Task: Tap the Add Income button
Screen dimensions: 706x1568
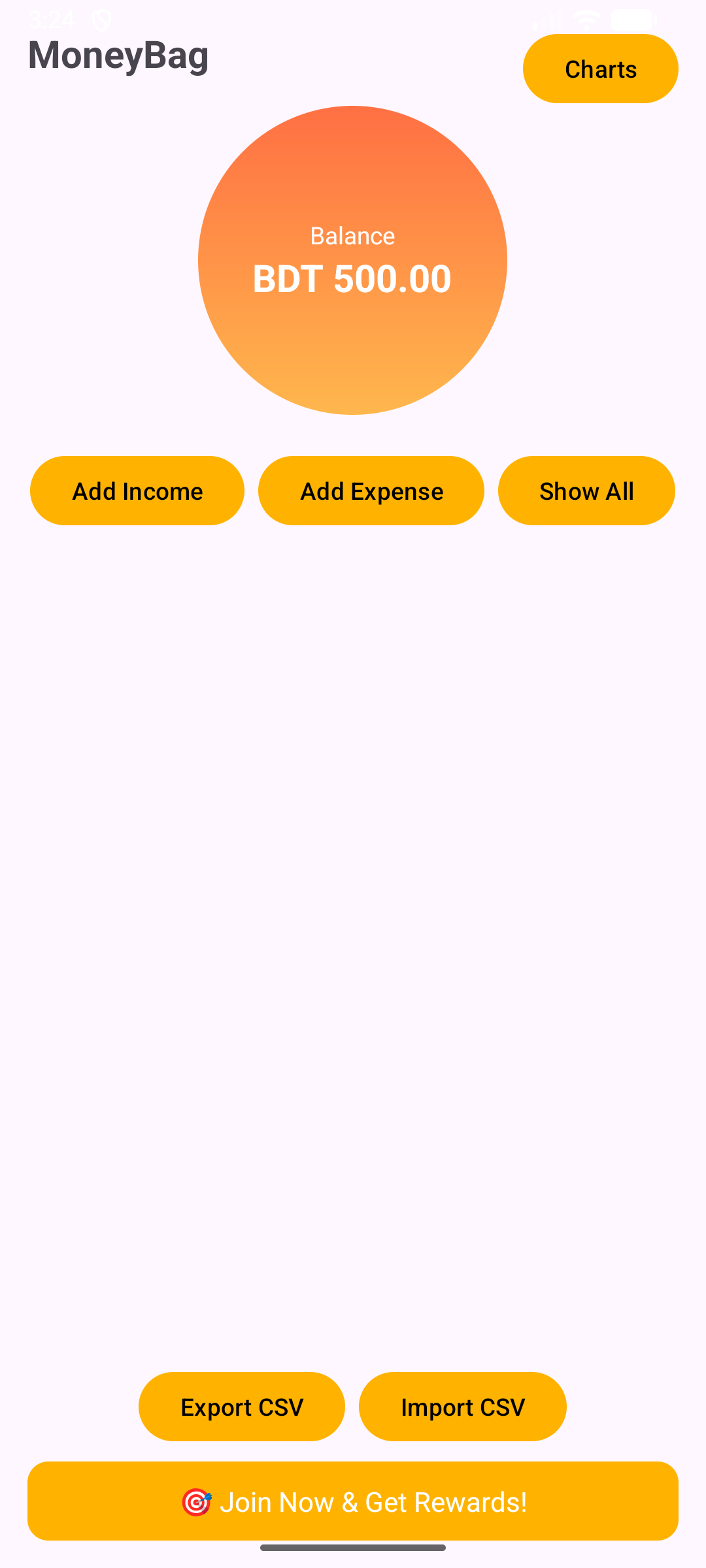Action: (x=137, y=491)
